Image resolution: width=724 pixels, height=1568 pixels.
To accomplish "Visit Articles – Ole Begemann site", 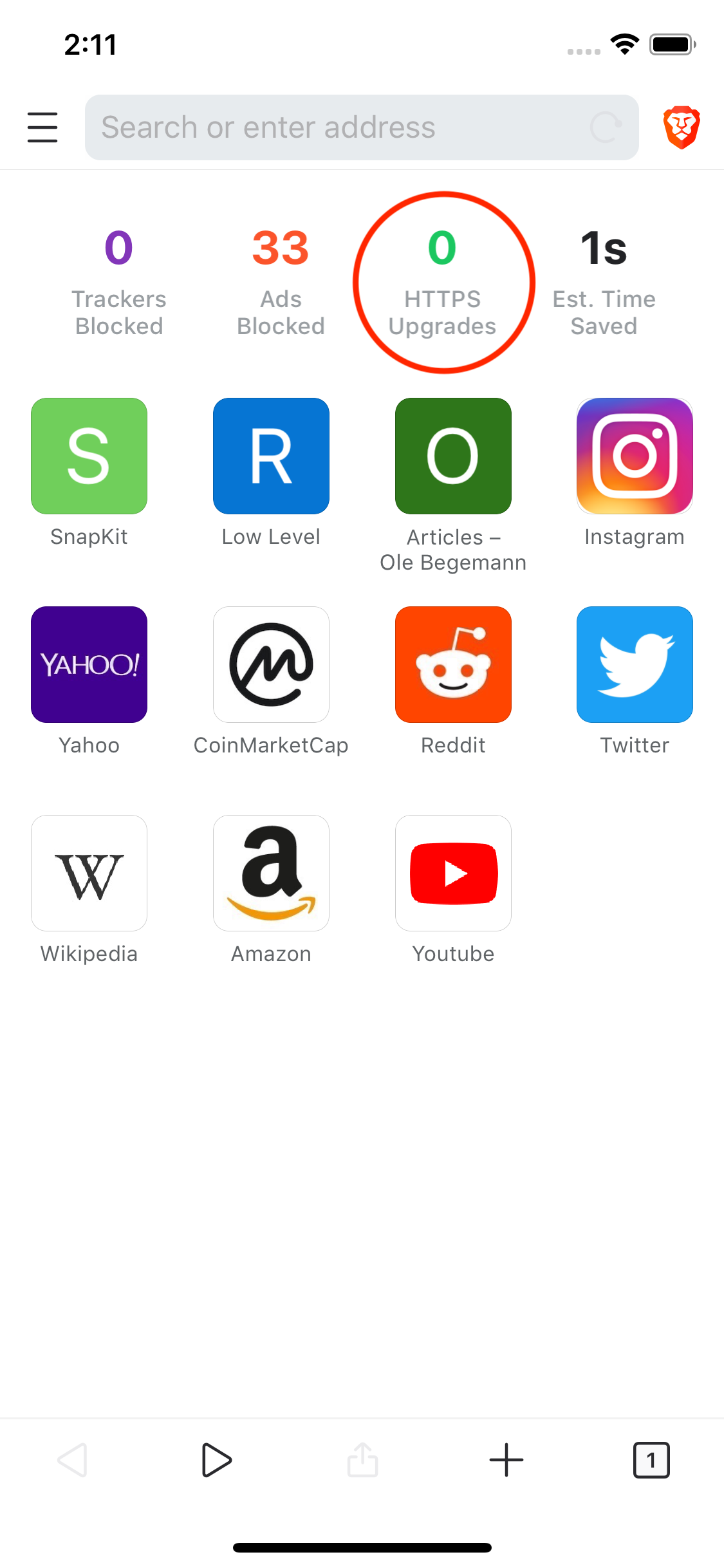I will coord(453,456).
